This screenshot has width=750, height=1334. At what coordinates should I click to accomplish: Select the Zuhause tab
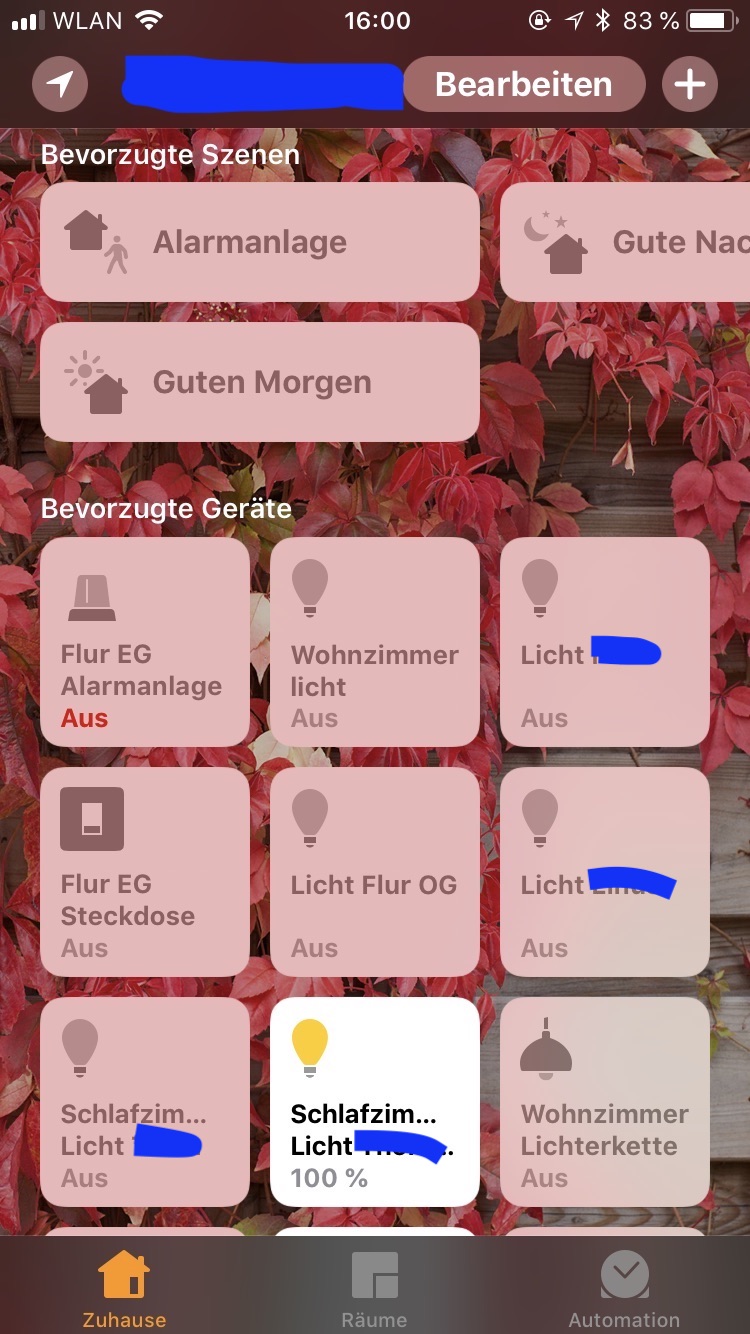click(124, 1290)
